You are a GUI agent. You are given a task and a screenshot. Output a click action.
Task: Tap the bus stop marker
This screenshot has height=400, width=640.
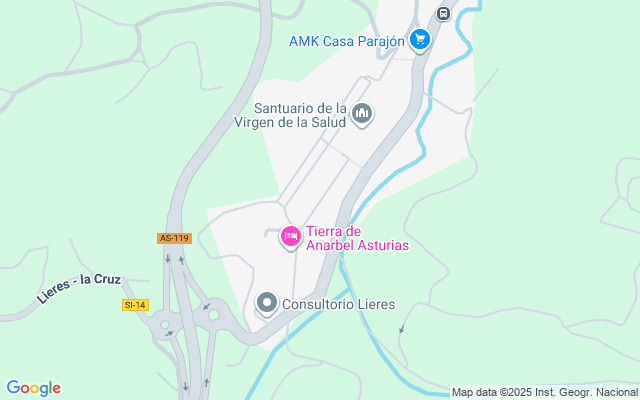point(443,13)
